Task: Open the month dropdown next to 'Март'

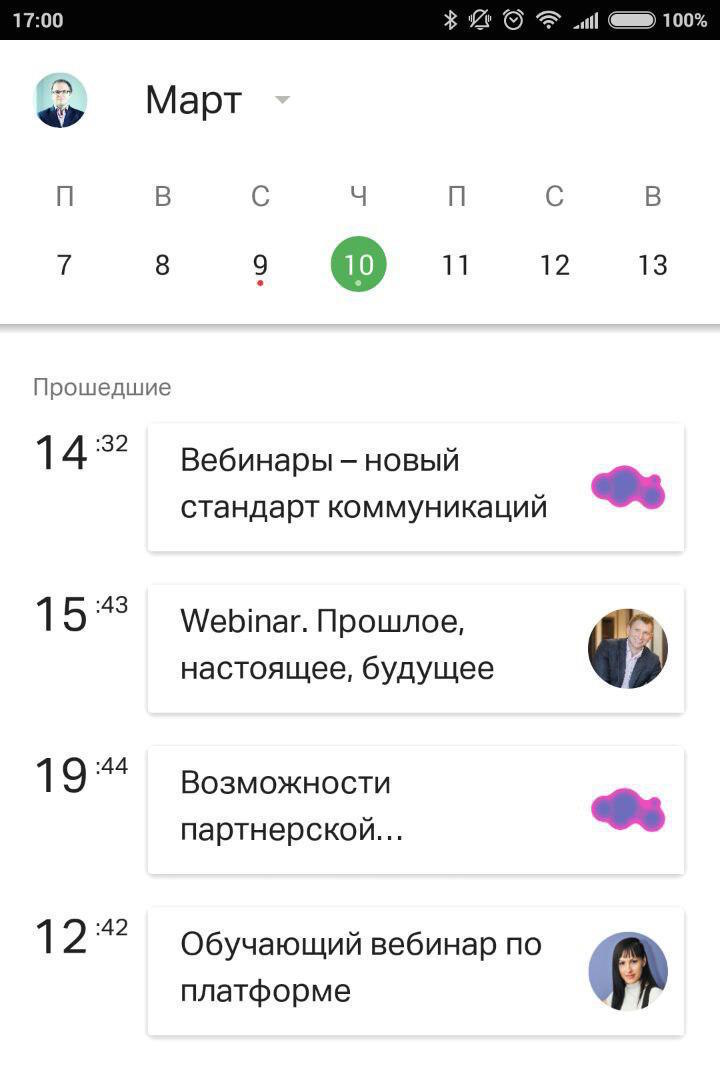Action: 281,100
